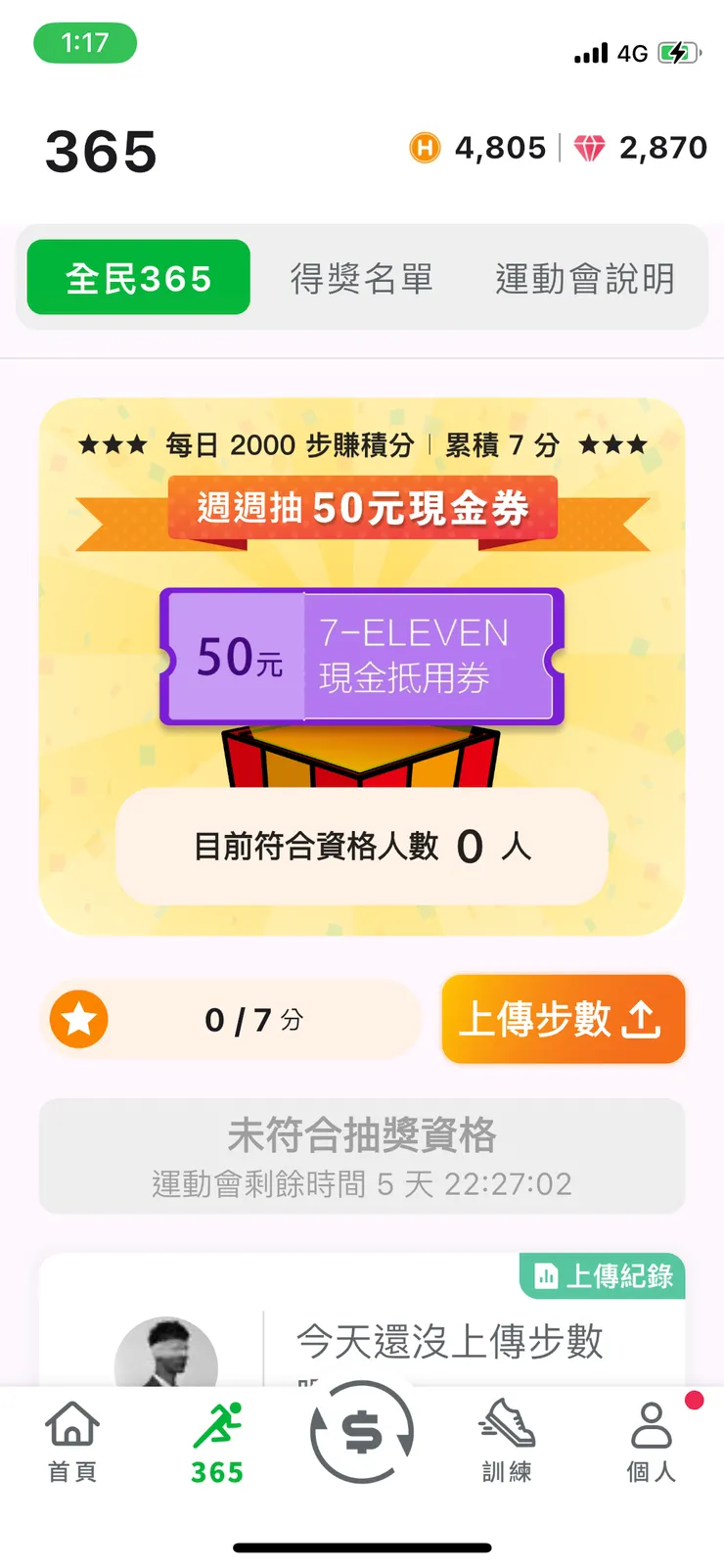
Task: Tap the 目前符合資格人數 eligibility counter
Action: [361, 848]
